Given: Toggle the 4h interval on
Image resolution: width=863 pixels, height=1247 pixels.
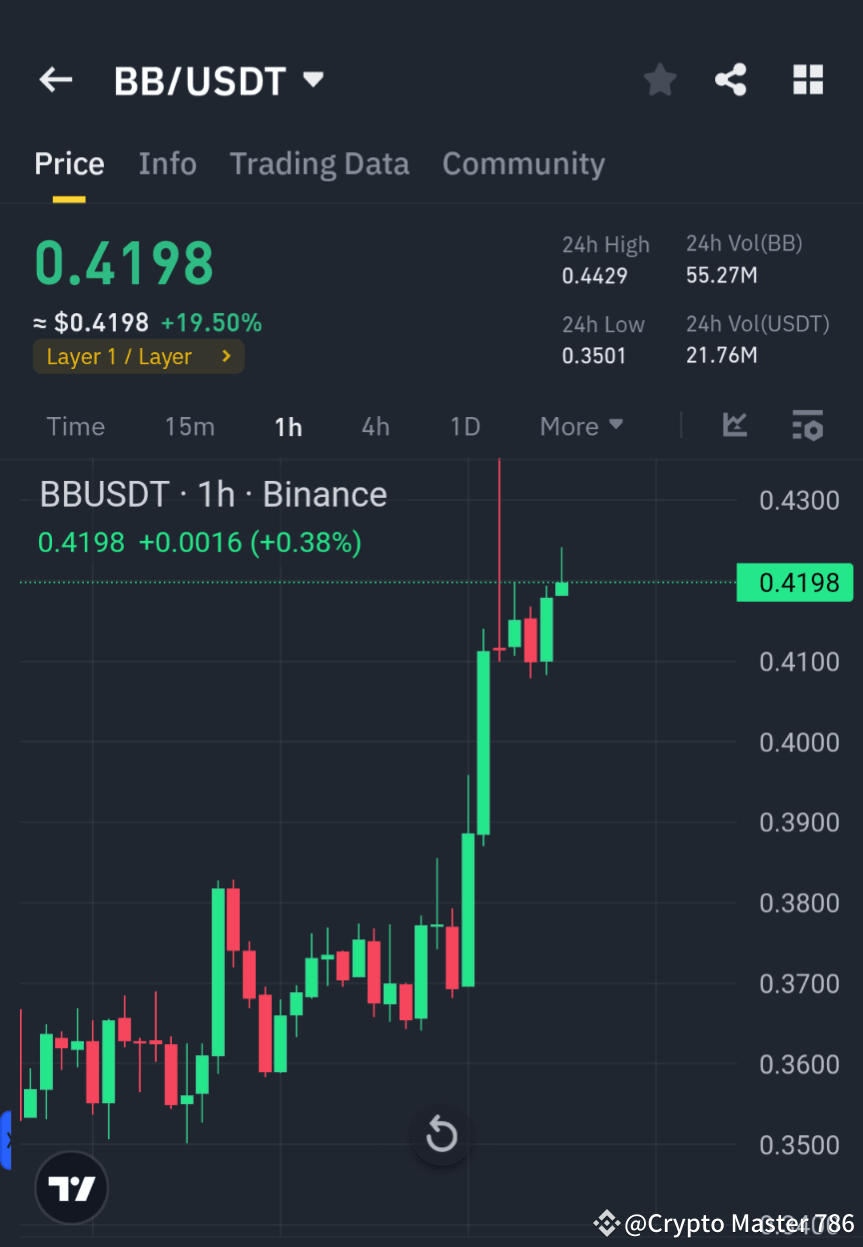Looking at the screenshot, I should tap(375, 426).
